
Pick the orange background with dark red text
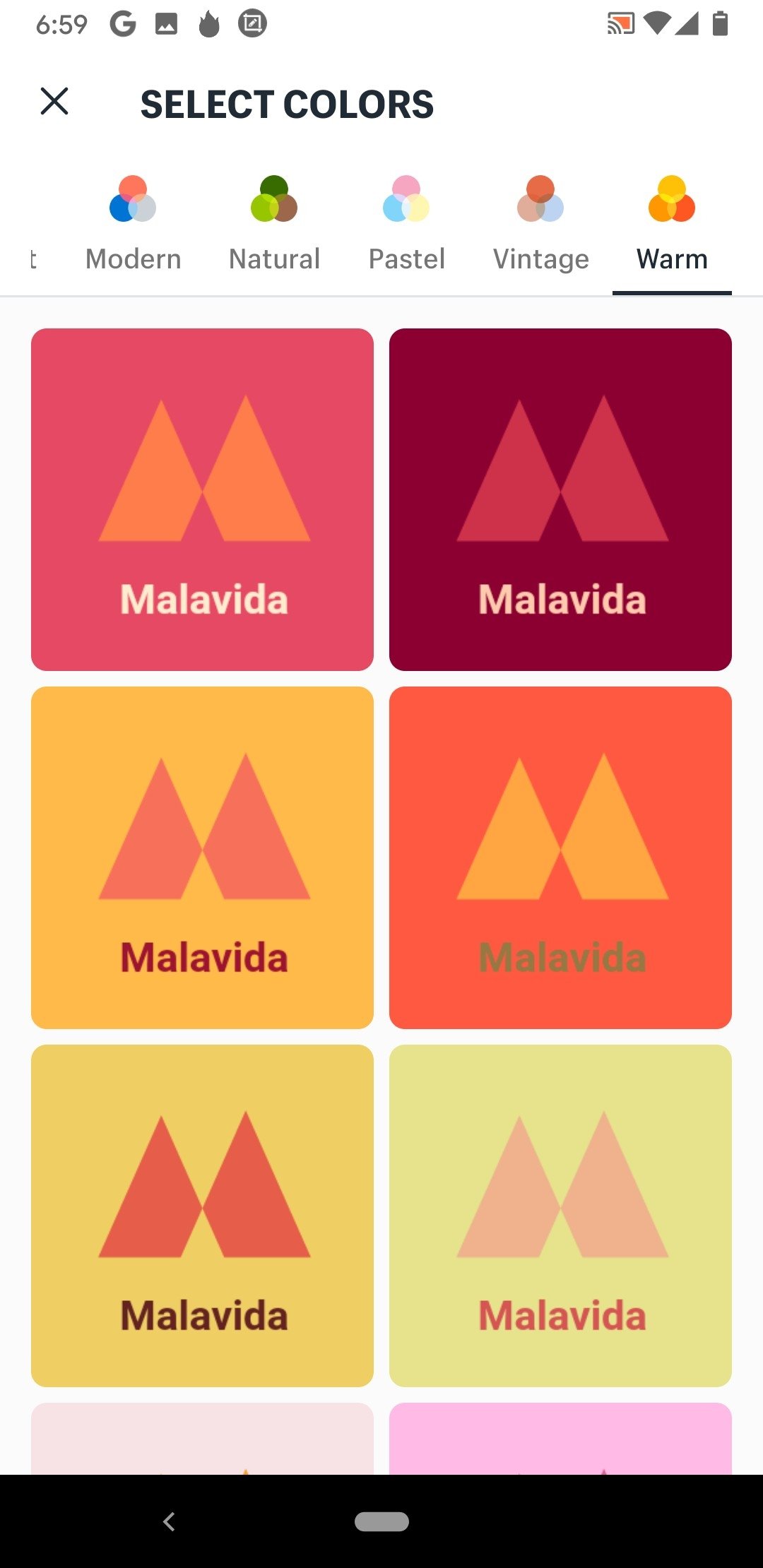(x=202, y=857)
